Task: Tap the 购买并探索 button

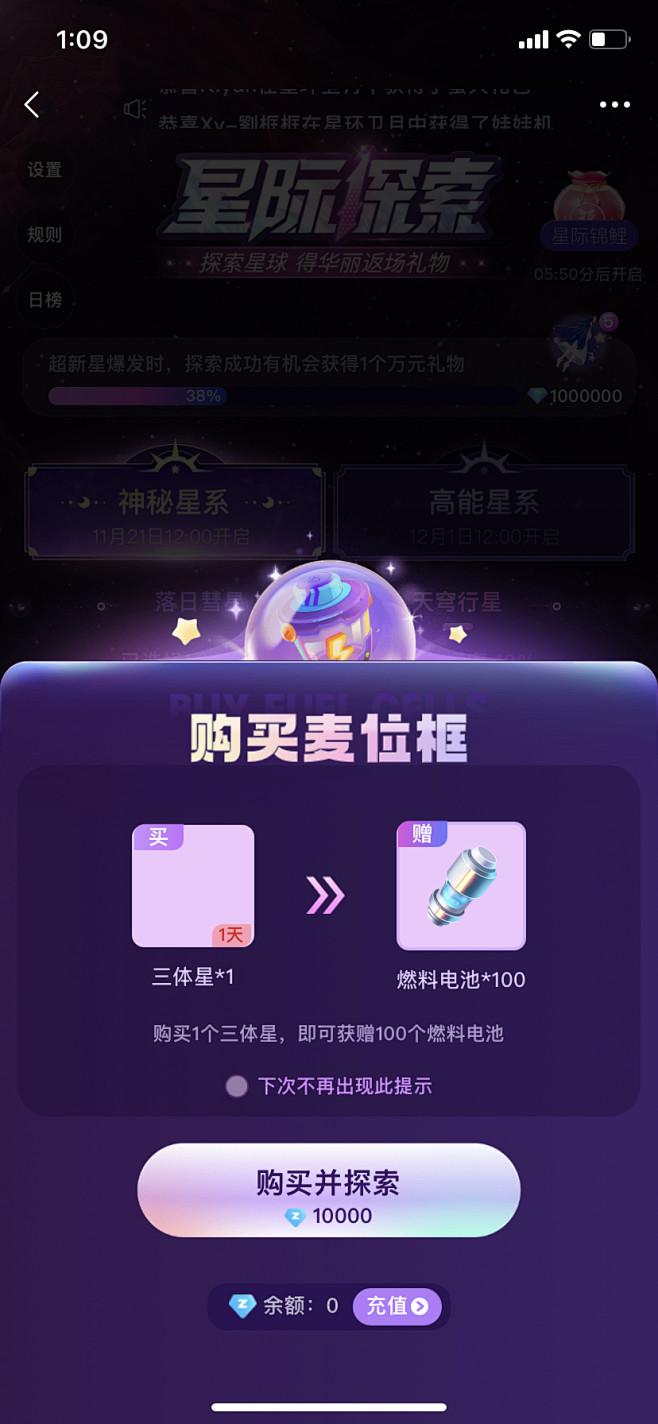Action: tap(328, 1190)
